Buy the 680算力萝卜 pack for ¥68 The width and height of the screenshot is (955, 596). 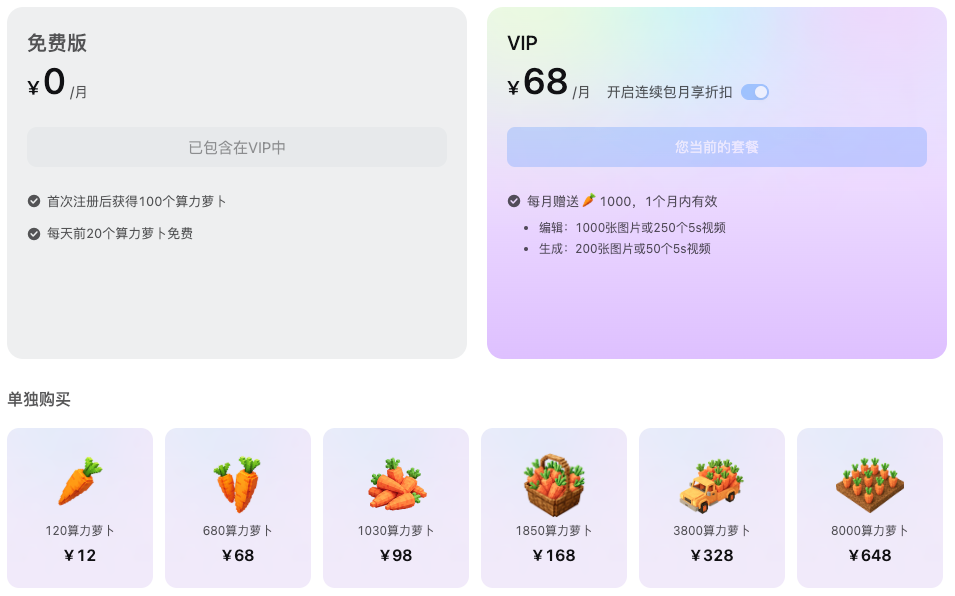click(238, 508)
